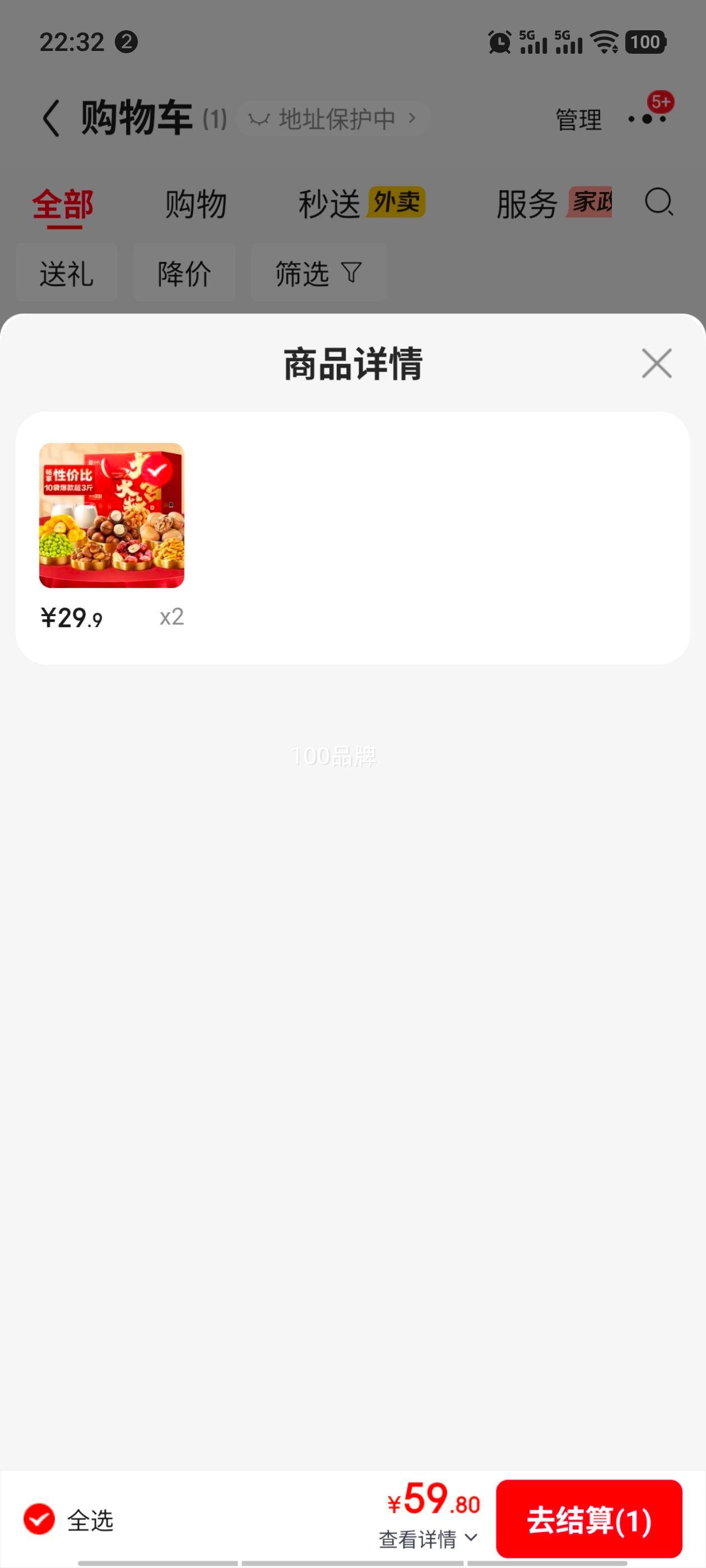Open the more options dots with 5+ badge

(647, 119)
